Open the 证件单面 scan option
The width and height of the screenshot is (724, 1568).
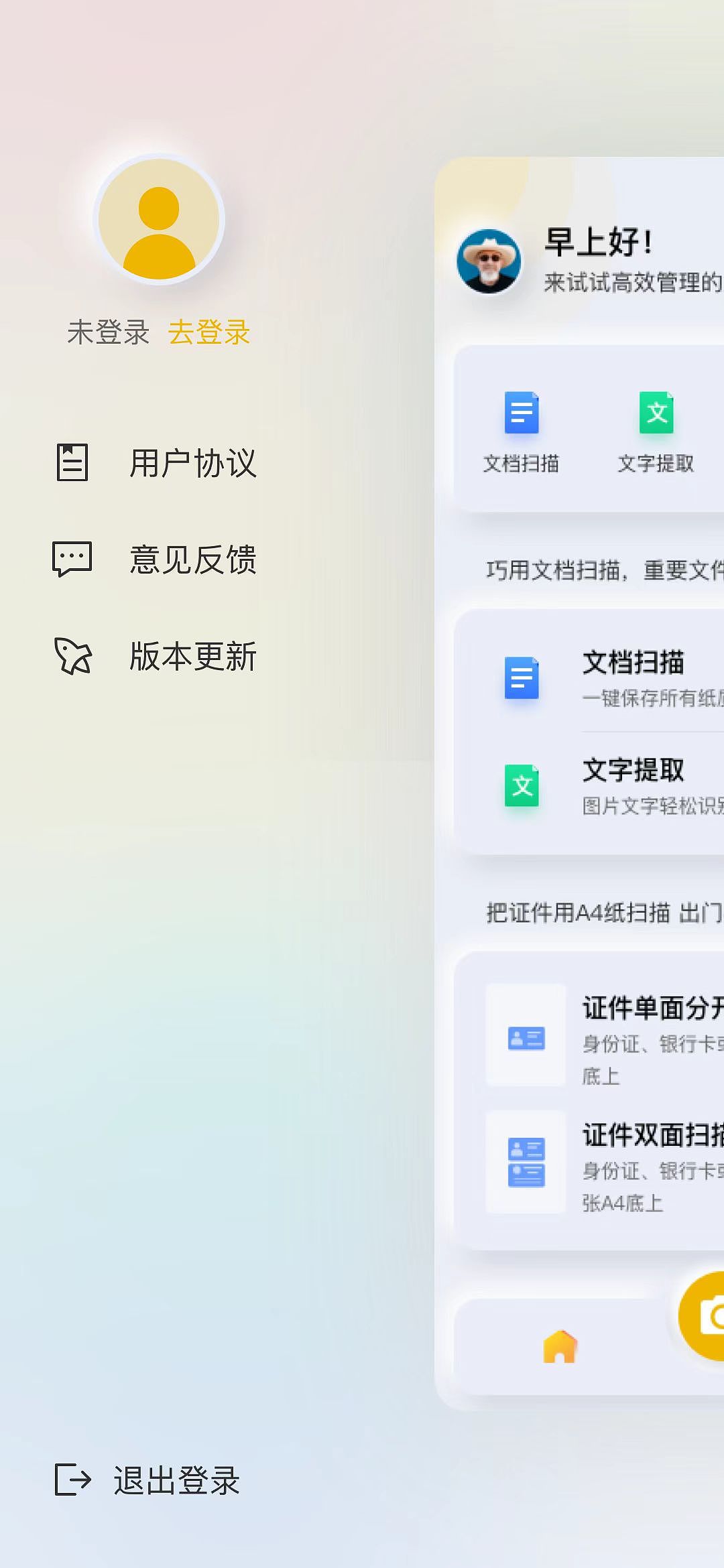point(605,1035)
